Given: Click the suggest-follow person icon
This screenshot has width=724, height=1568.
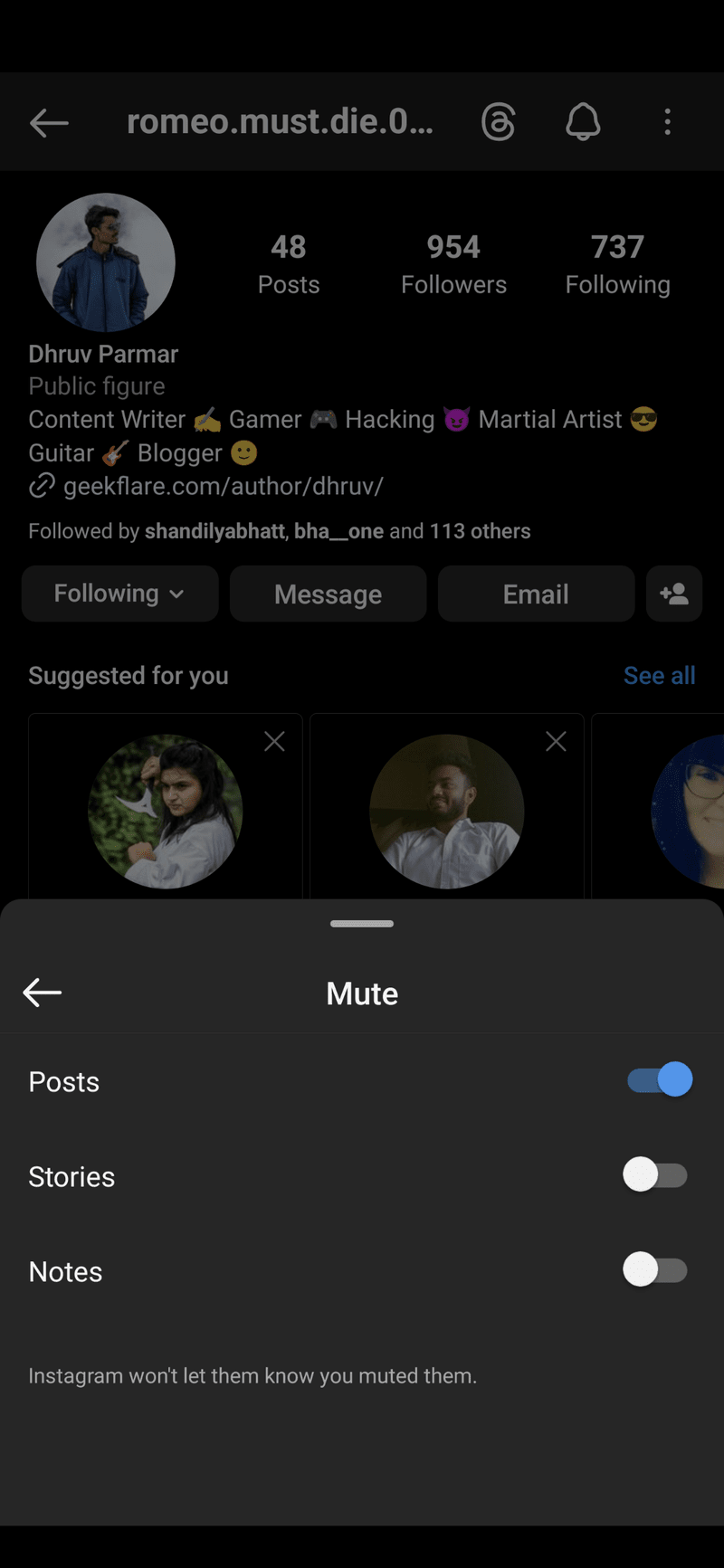Looking at the screenshot, I should (673, 594).
